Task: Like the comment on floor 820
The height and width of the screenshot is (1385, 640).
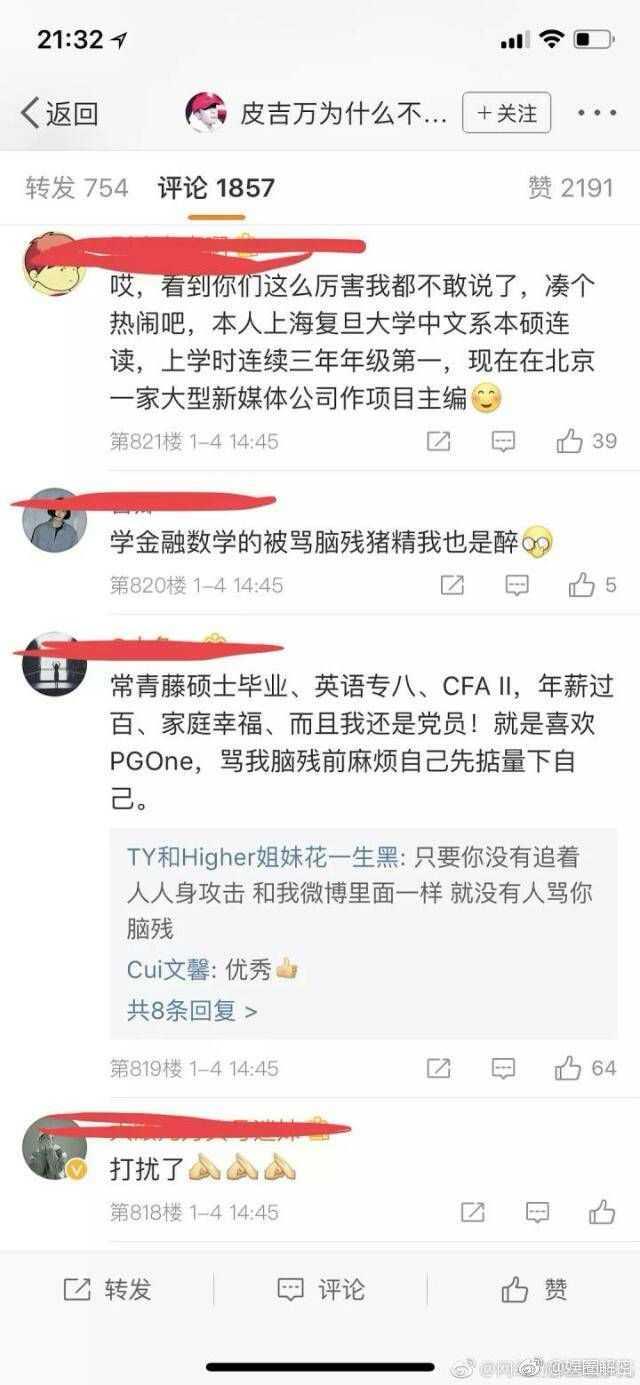Action: pyautogui.click(x=592, y=585)
